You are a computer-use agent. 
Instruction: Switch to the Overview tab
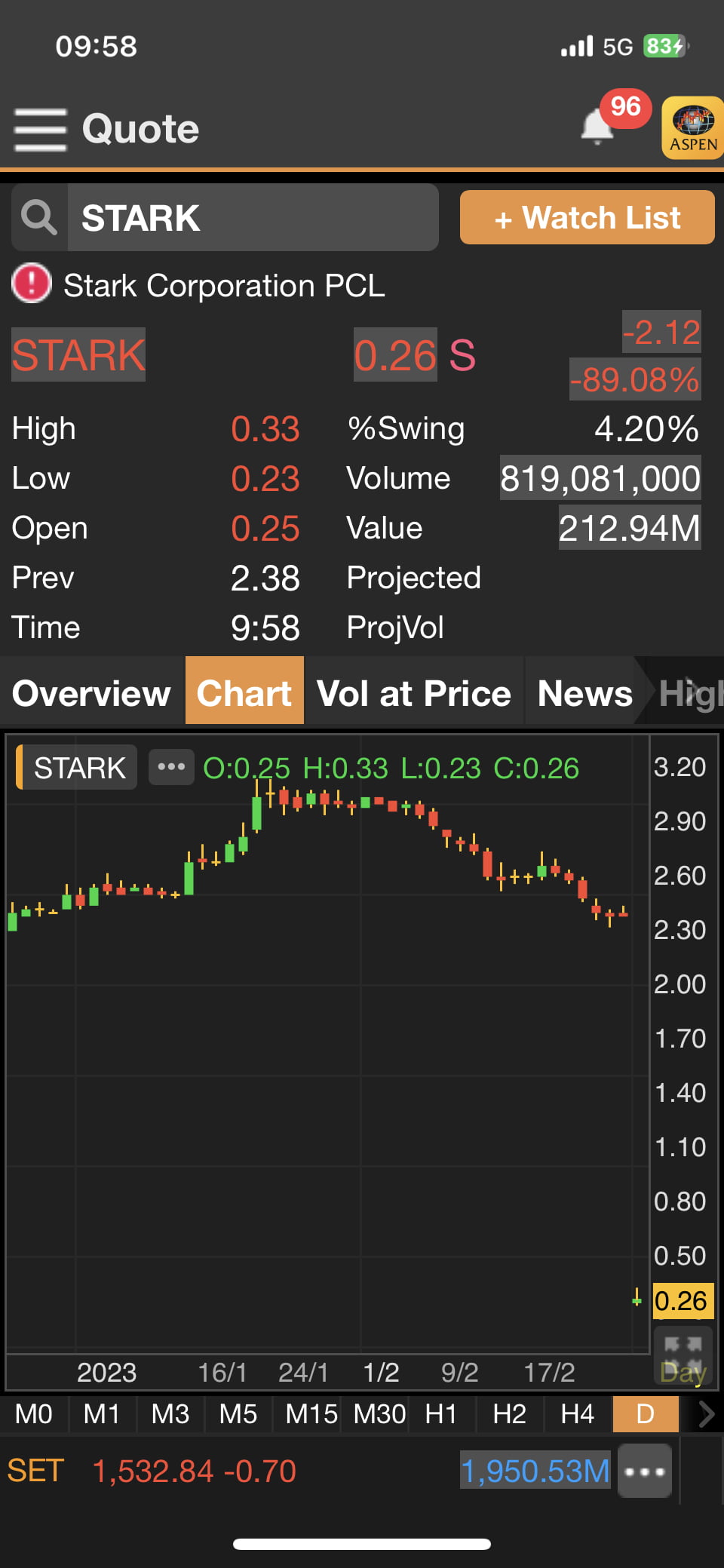[x=92, y=692]
